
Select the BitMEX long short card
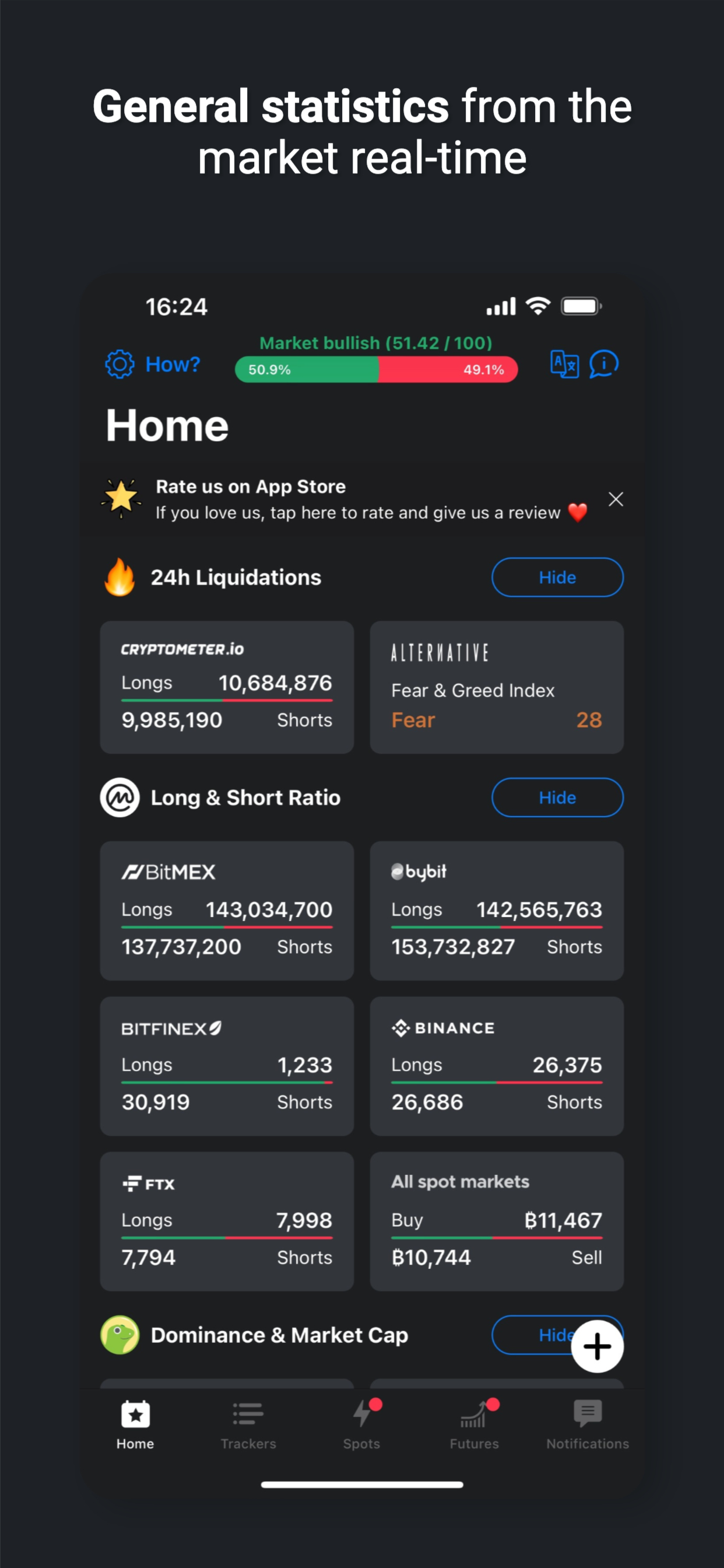pos(227,911)
